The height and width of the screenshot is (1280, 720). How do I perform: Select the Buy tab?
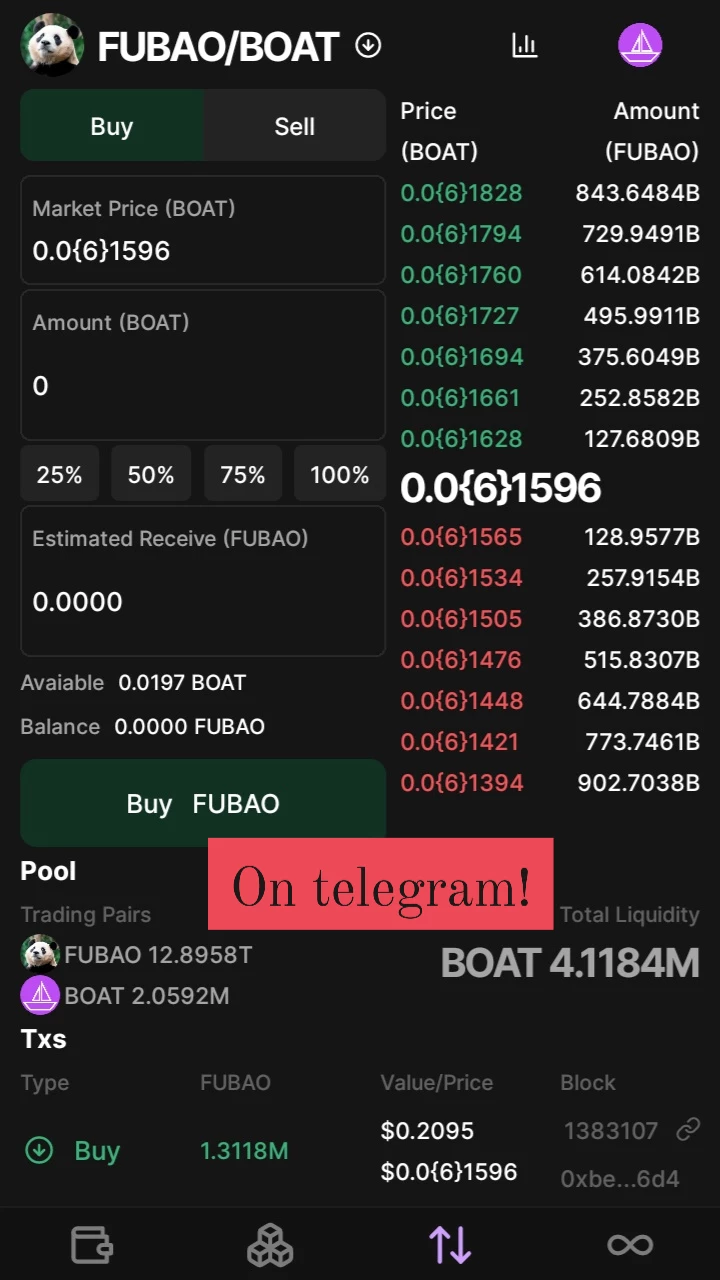112,126
